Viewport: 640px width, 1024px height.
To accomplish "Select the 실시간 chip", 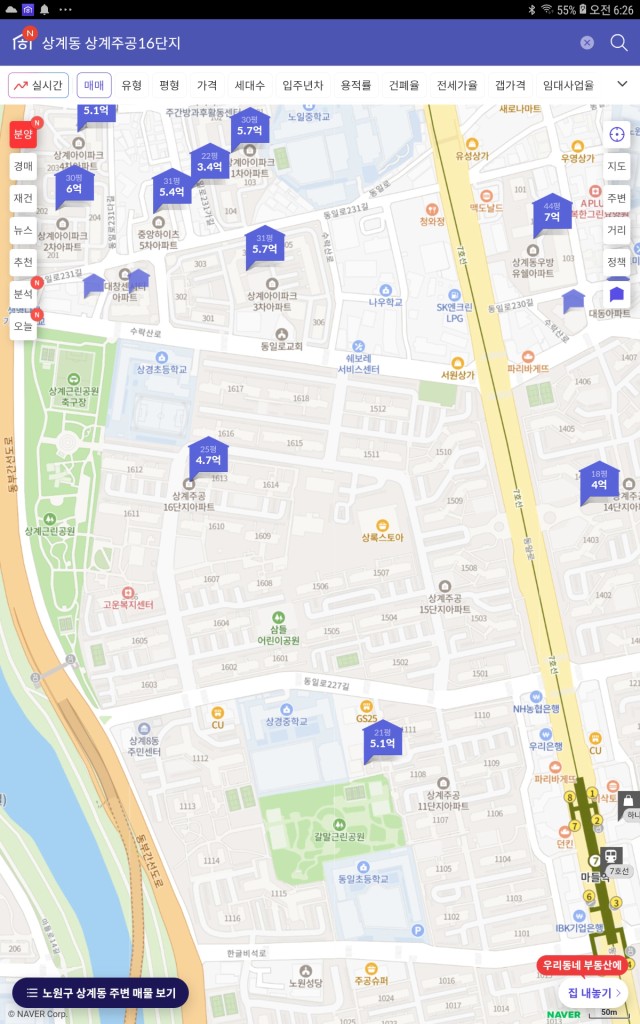I will pyautogui.click(x=39, y=85).
